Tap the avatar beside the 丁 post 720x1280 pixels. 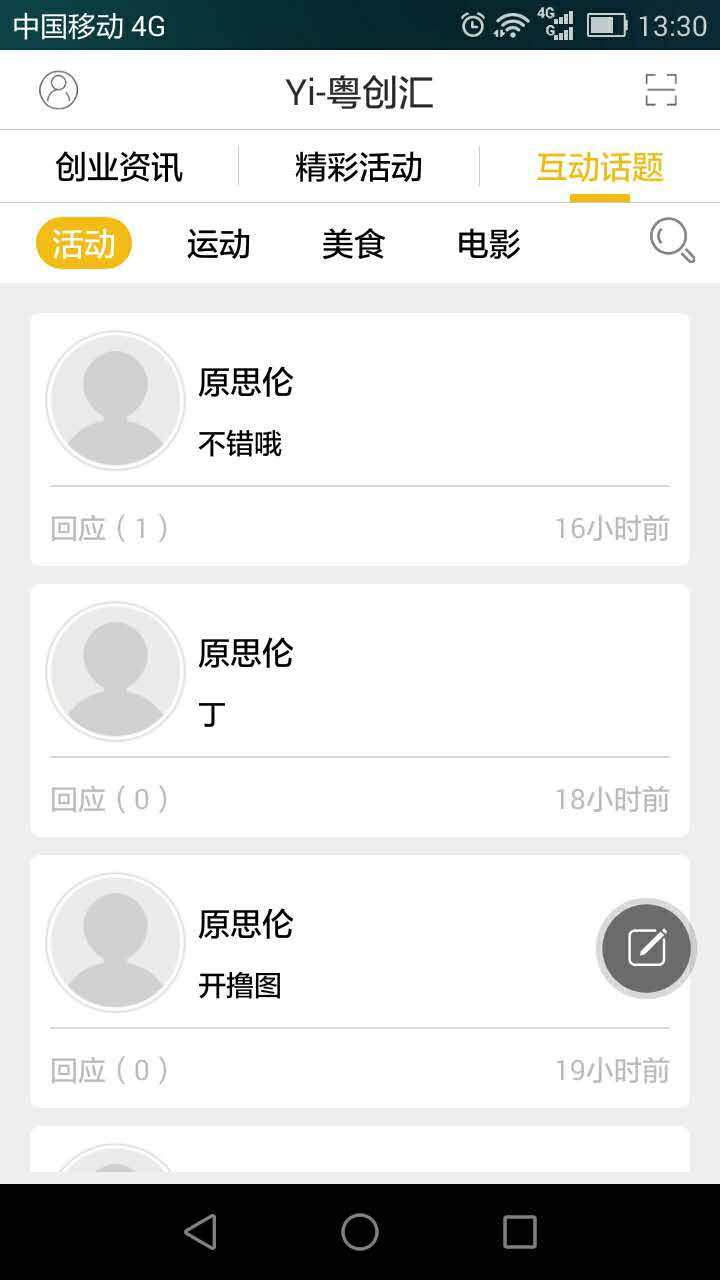click(115, 671)
